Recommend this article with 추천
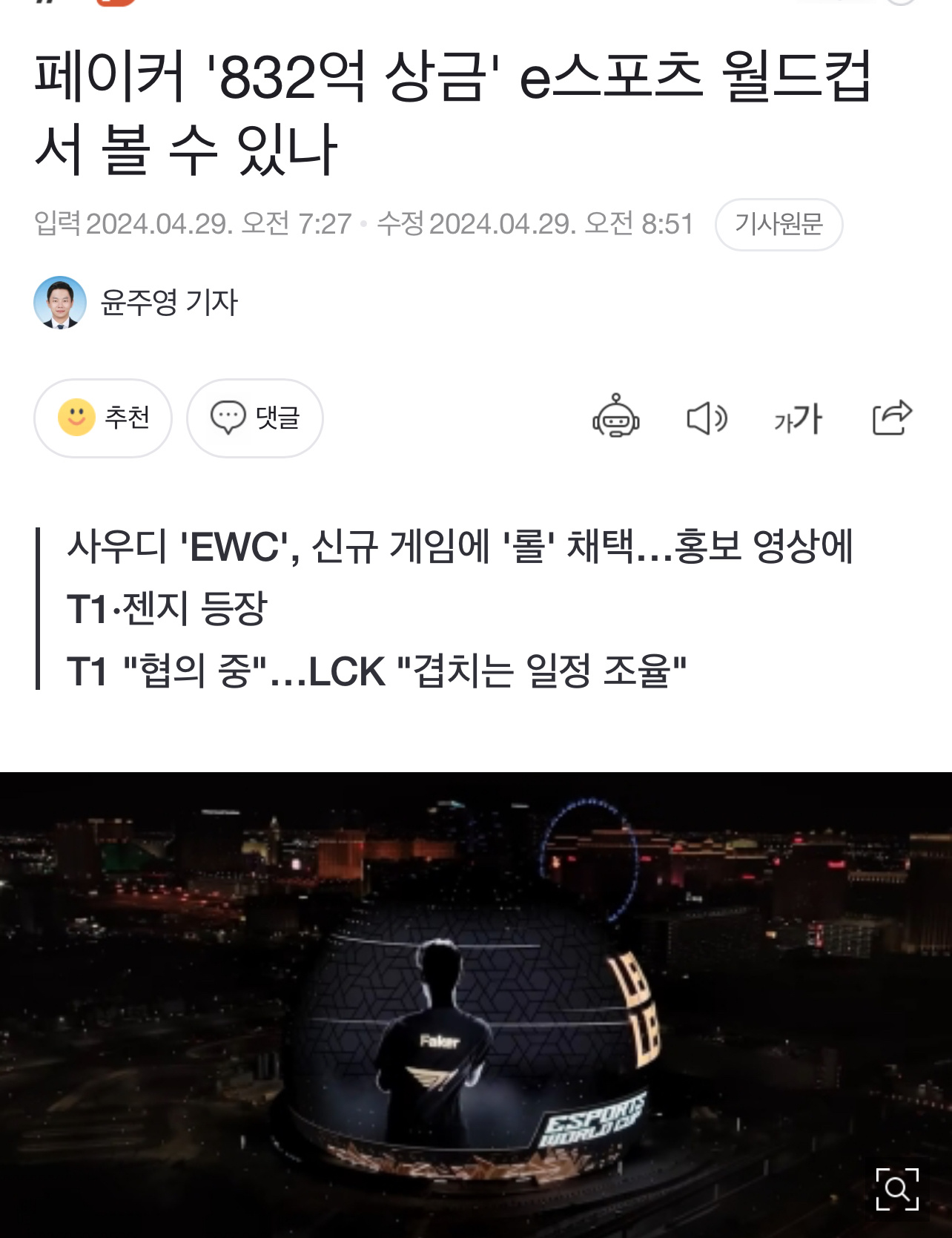This screenshot has width=952, height=1238. coord(103,418)
